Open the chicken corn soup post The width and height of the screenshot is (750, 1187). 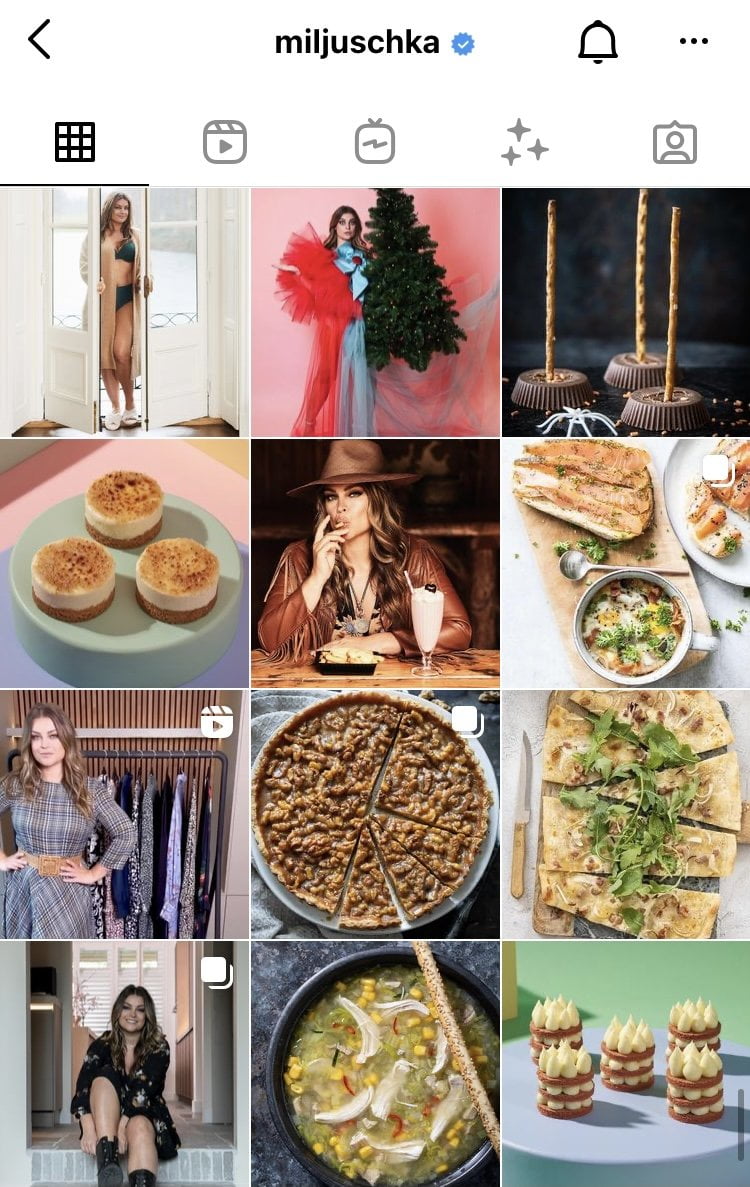pos(375,1063)
